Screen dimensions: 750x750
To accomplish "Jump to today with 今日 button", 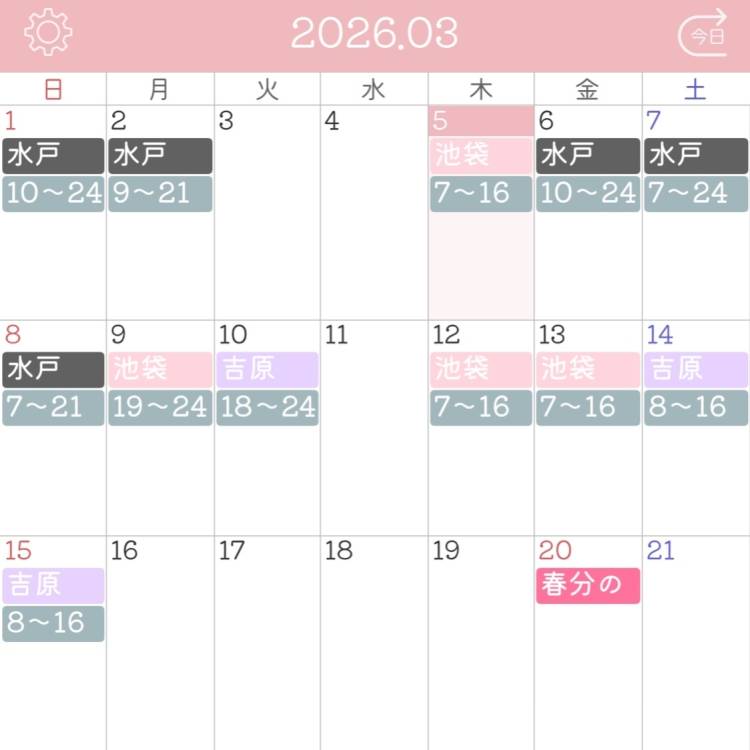I will point(703,34).
